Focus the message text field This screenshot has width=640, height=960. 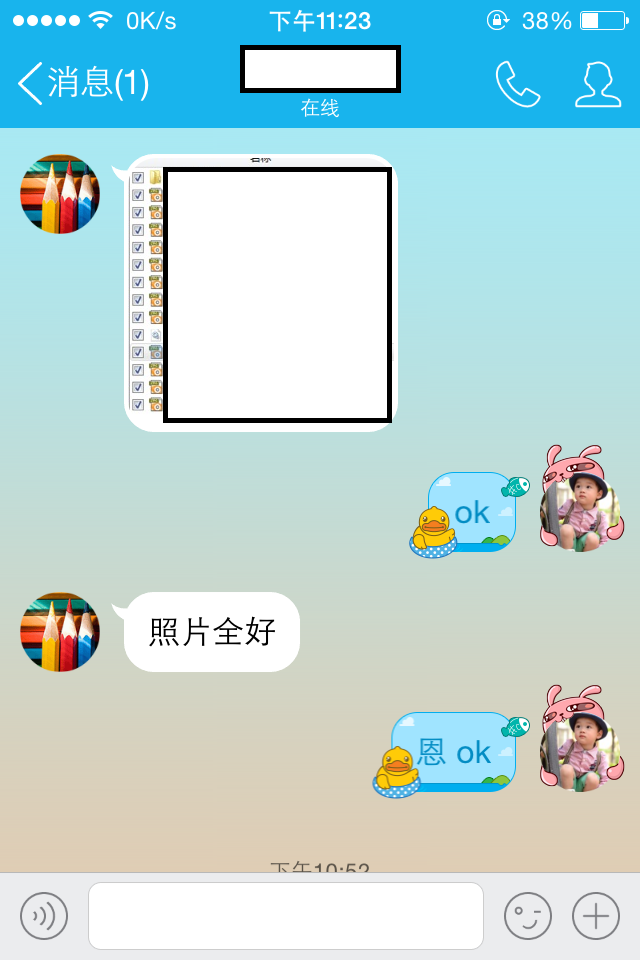point(286,915)
